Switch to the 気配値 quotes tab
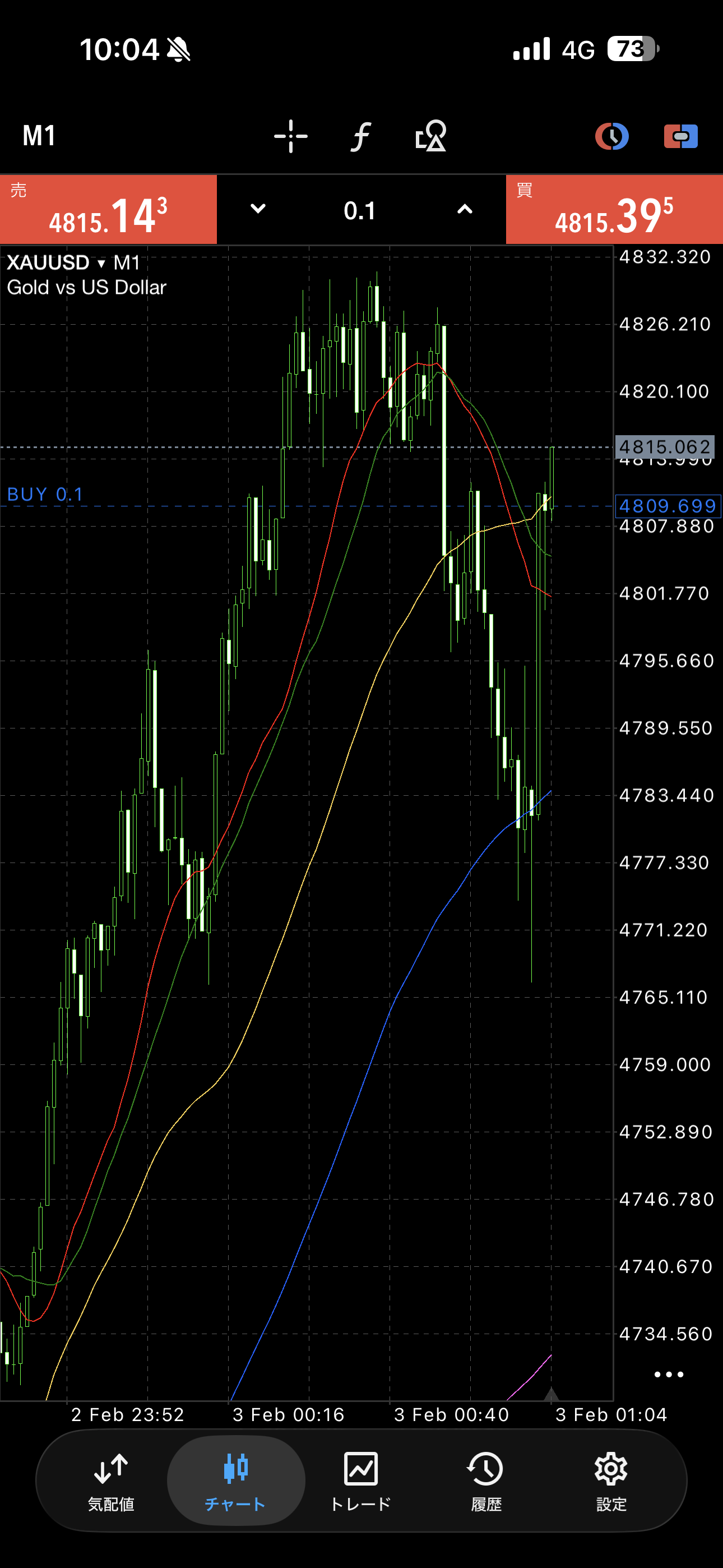The width and height of the screenshot is (723, 1568). coord(111,1481)
